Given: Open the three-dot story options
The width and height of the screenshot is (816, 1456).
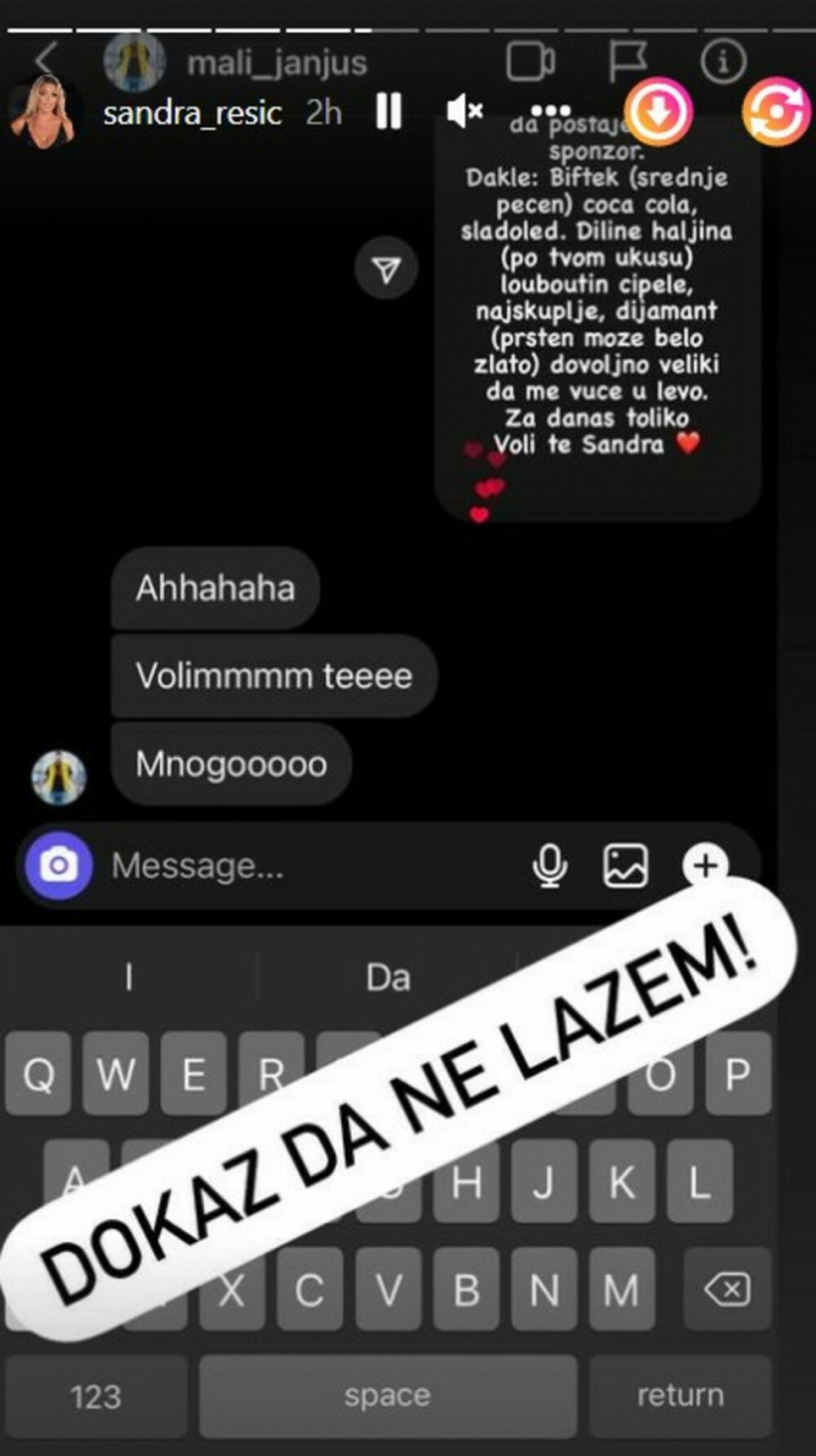Looking at the screenshot, I should [550, 112].
